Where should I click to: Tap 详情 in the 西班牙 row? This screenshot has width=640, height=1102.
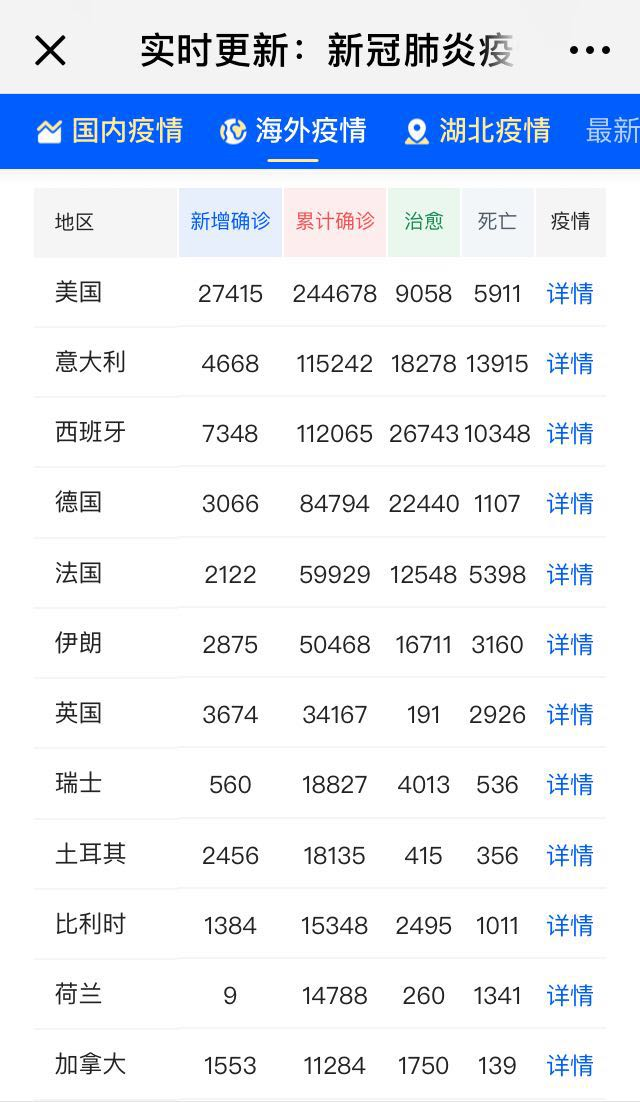pyautogui.click(x=570, y=434)
